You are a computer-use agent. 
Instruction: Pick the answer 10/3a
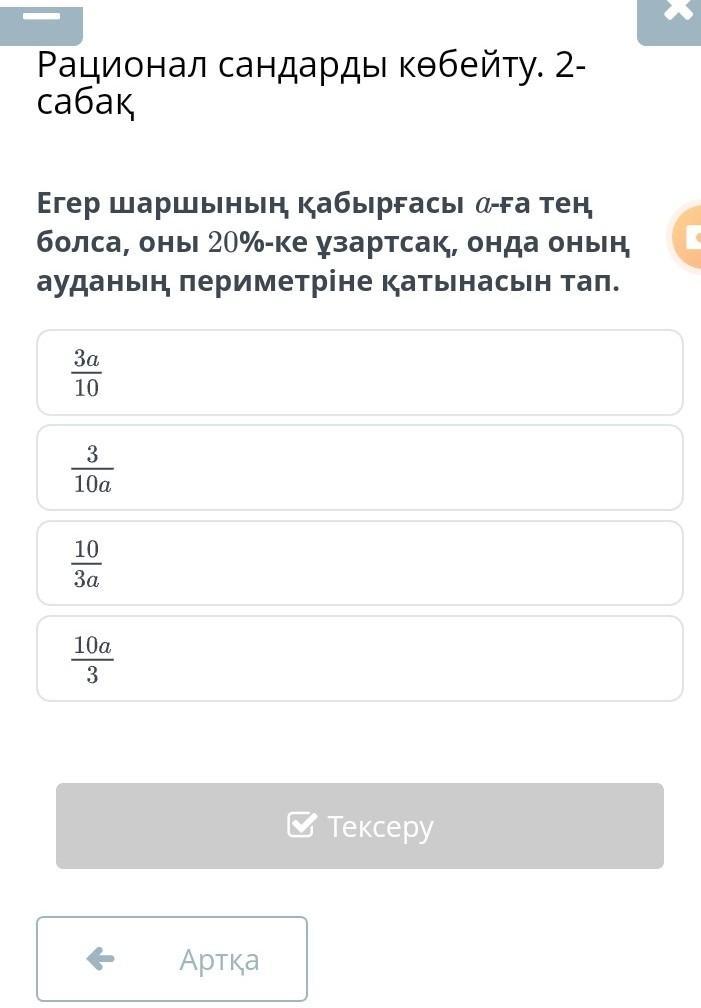coord(360,563)
